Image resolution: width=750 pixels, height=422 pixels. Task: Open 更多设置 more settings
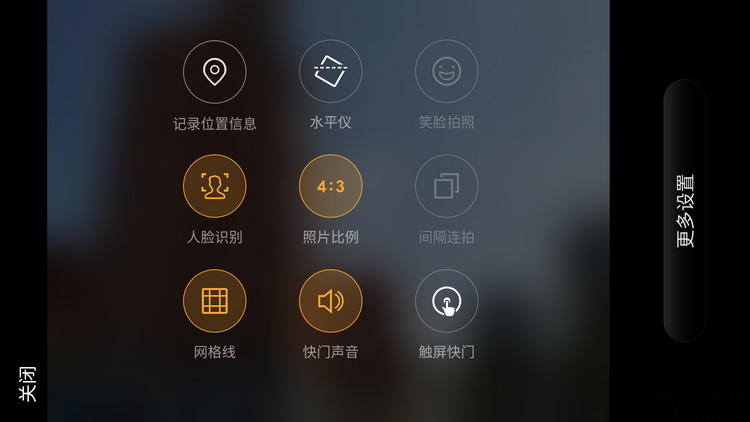click(685, 211)
